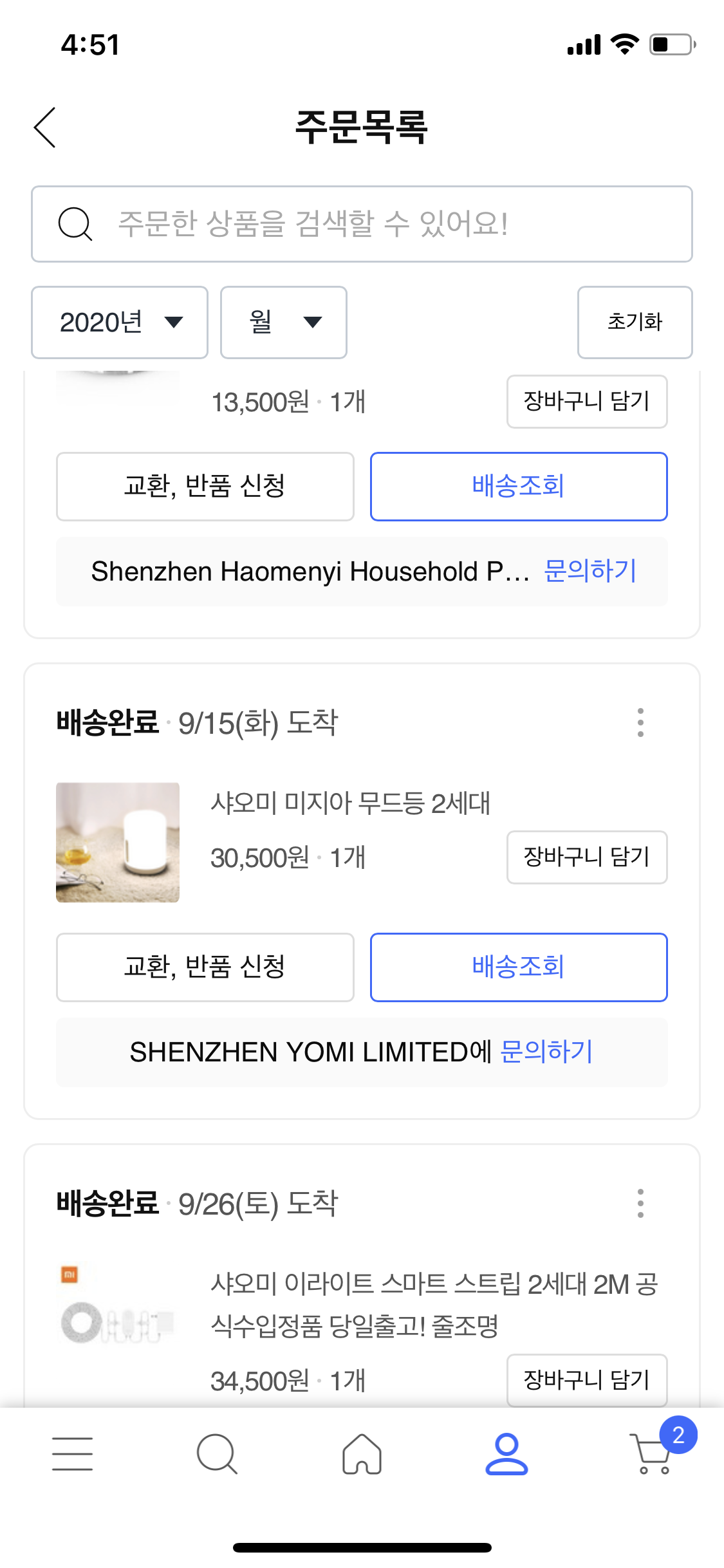Viewport: 724px width, 1568px height.
Task: Add 샤오미 이라이트 스마트 스트립 to cart
Action: [x=587, y=1380]
